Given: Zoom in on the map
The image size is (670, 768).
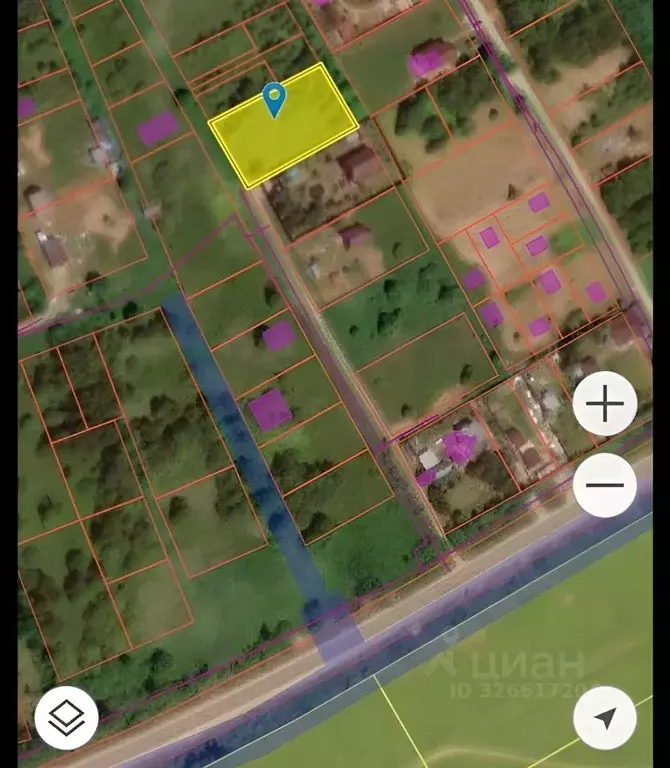Looking at the screenshot, I should [x=605, y=404].
